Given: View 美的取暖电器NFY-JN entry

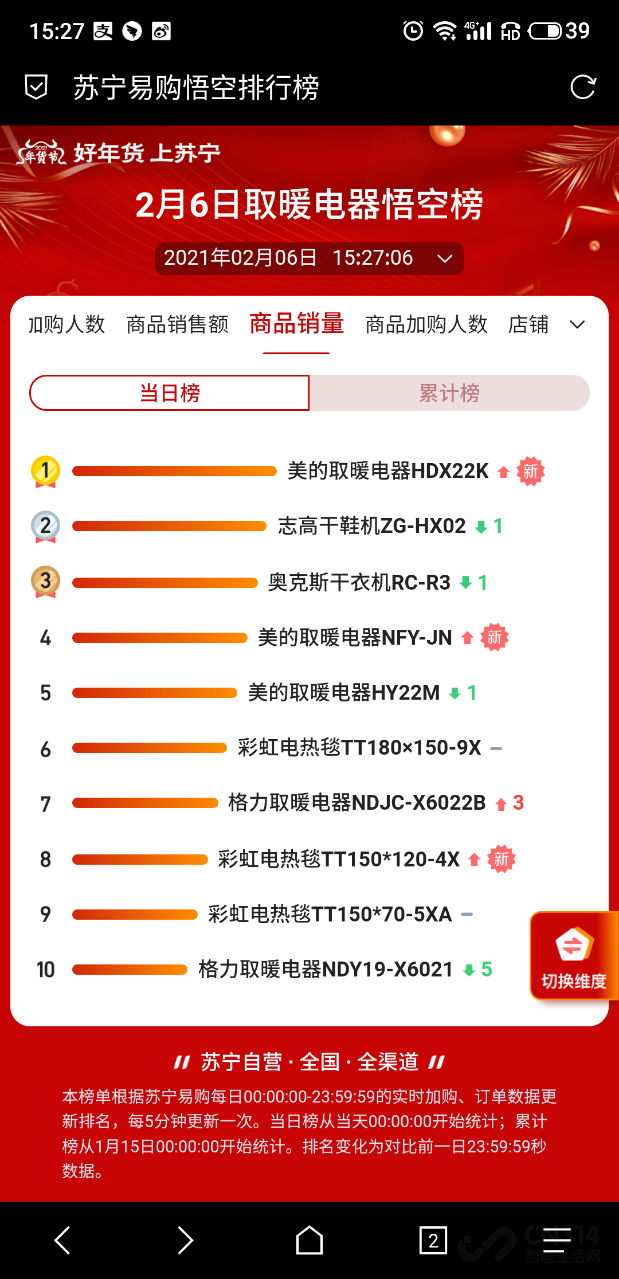Looking at the screenshot, I should tap(354, 637).
